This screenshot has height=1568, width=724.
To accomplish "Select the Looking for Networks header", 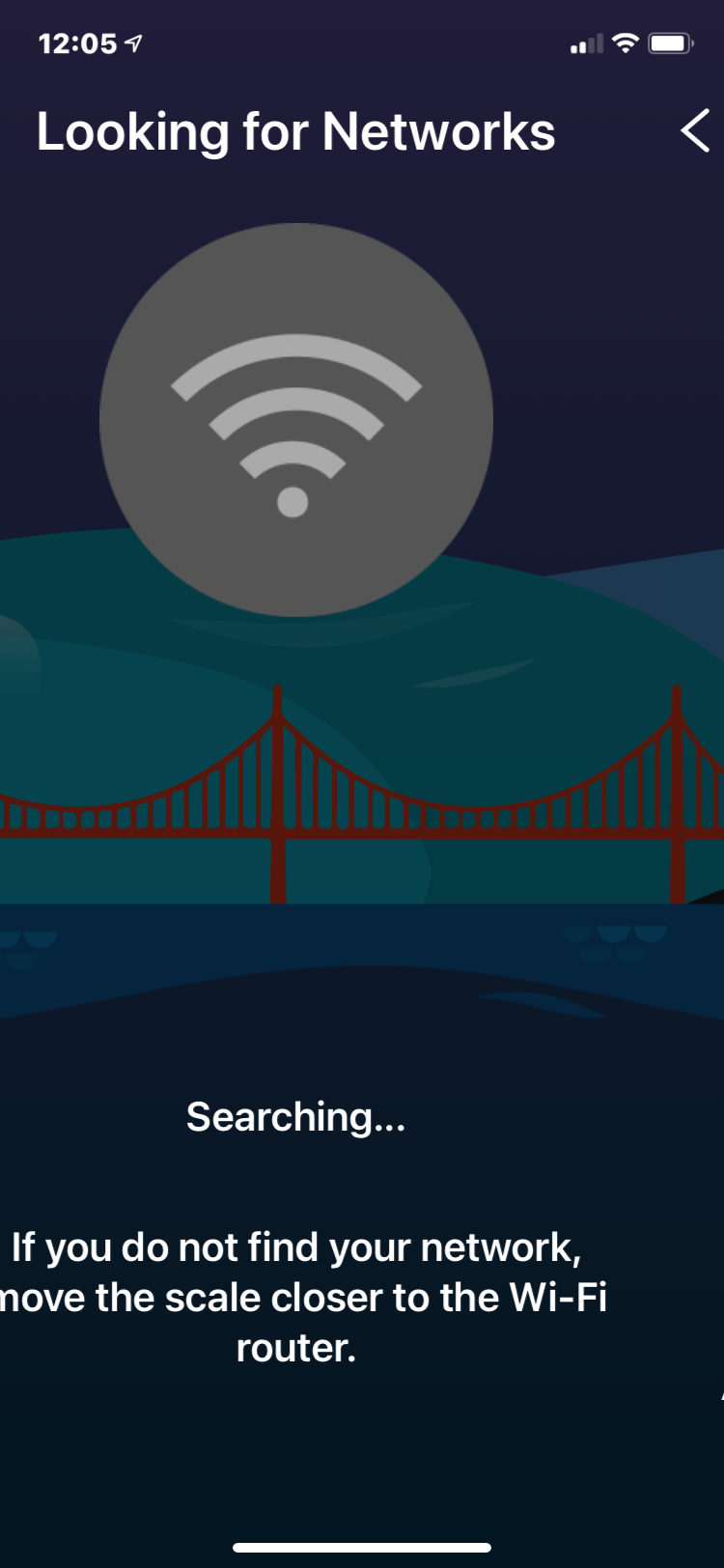I will (295, 131).
